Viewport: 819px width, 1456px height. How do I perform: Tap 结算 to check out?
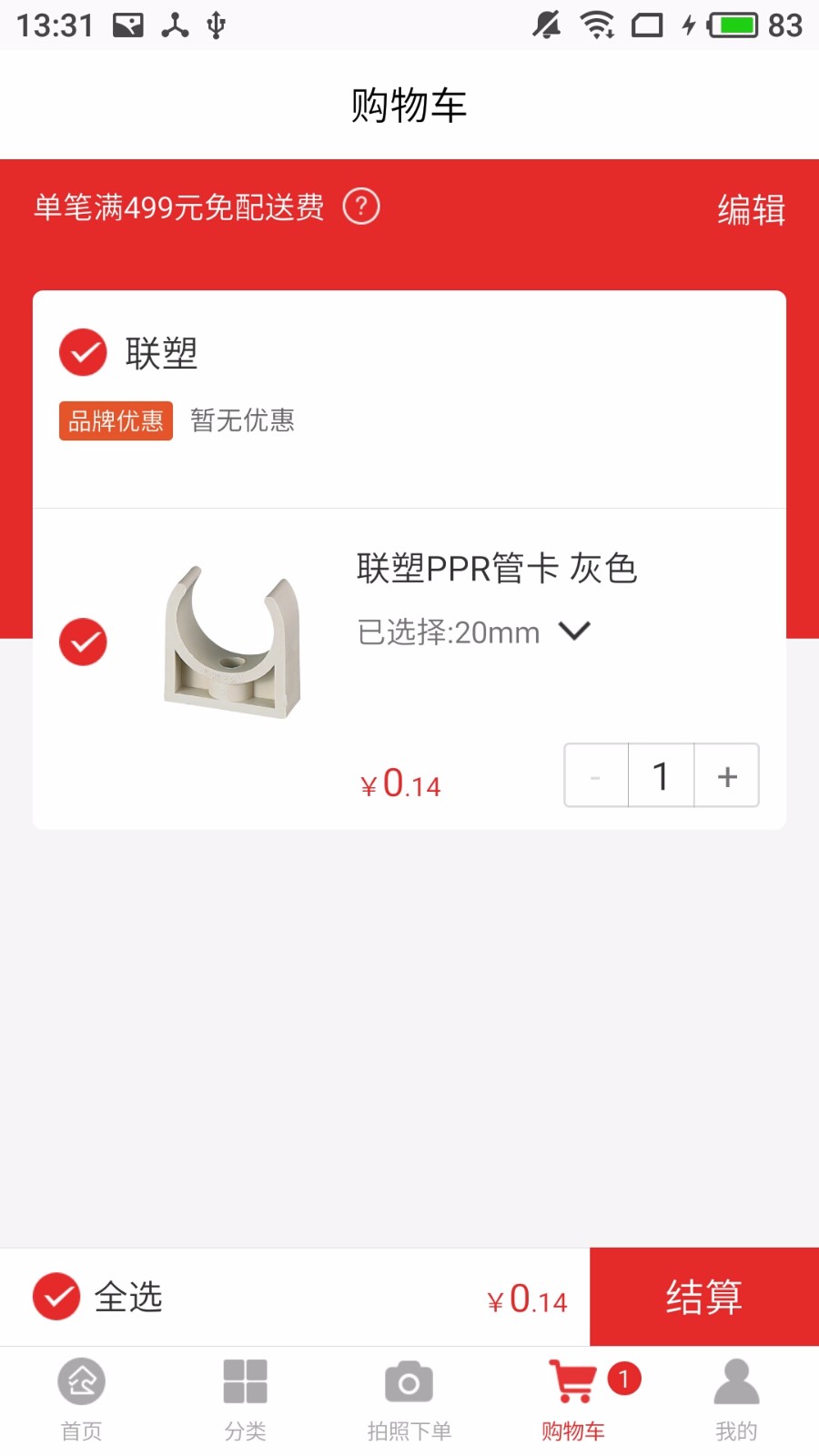click(x=703, y=1296)
